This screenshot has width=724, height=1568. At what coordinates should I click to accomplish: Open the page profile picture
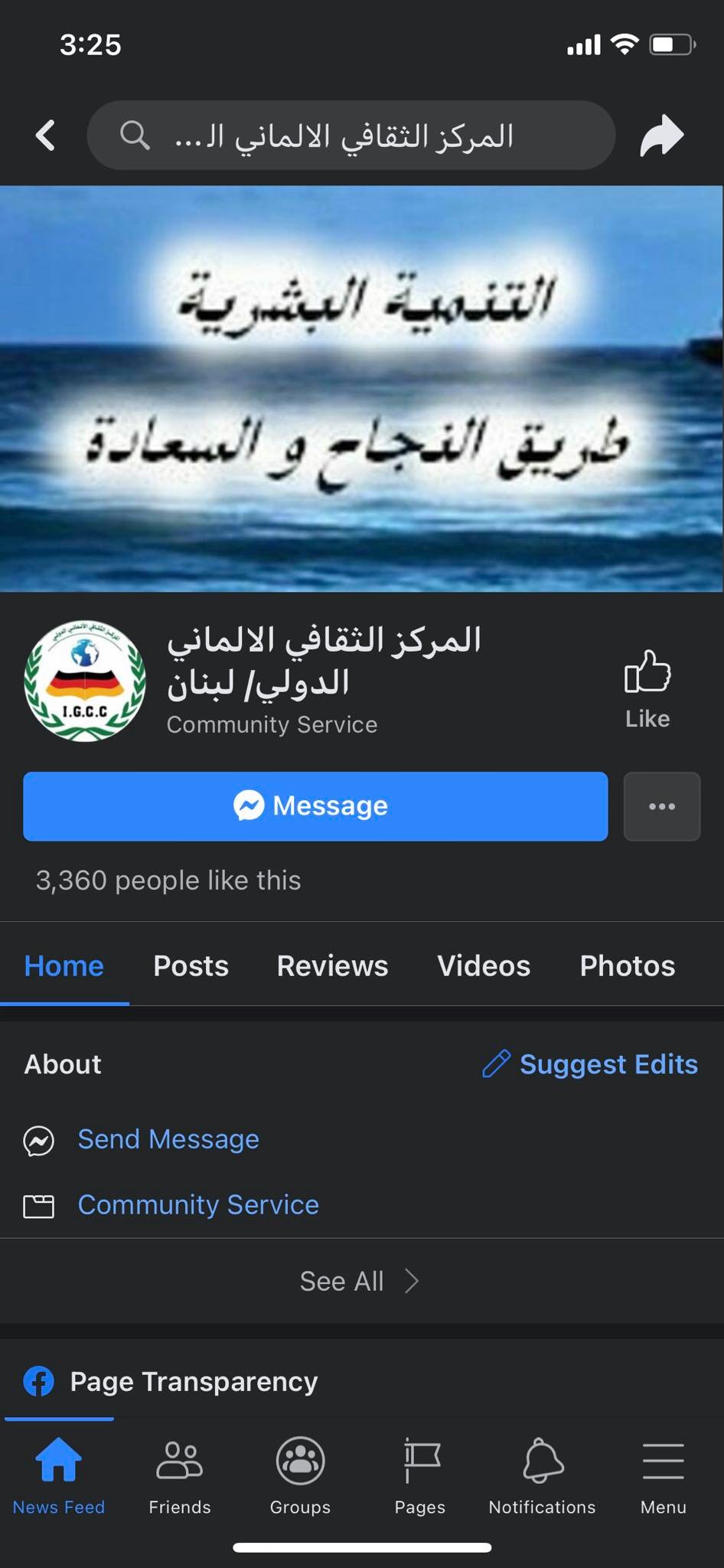(x=85, y=681)
